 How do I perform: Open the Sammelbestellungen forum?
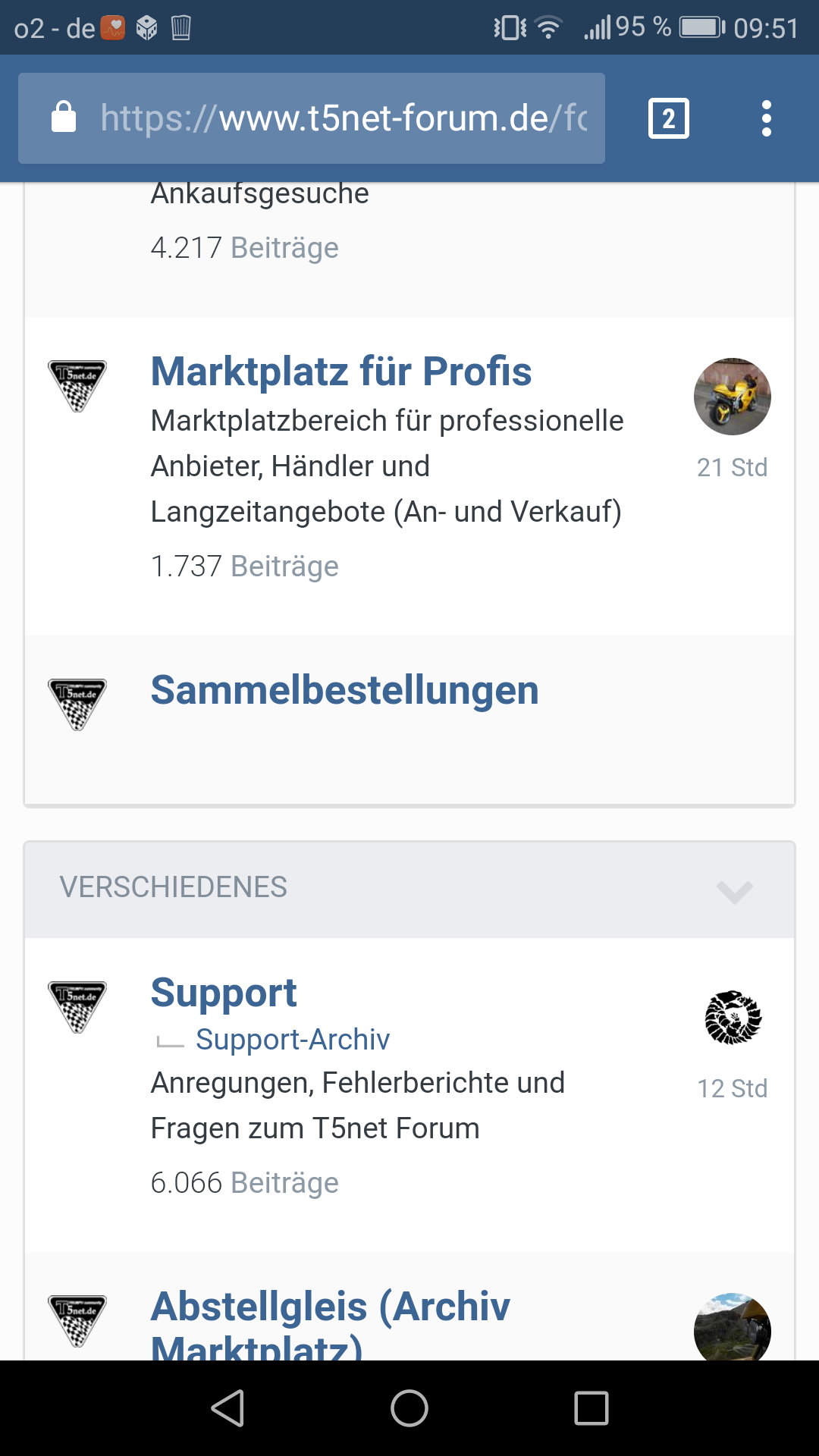345,690
